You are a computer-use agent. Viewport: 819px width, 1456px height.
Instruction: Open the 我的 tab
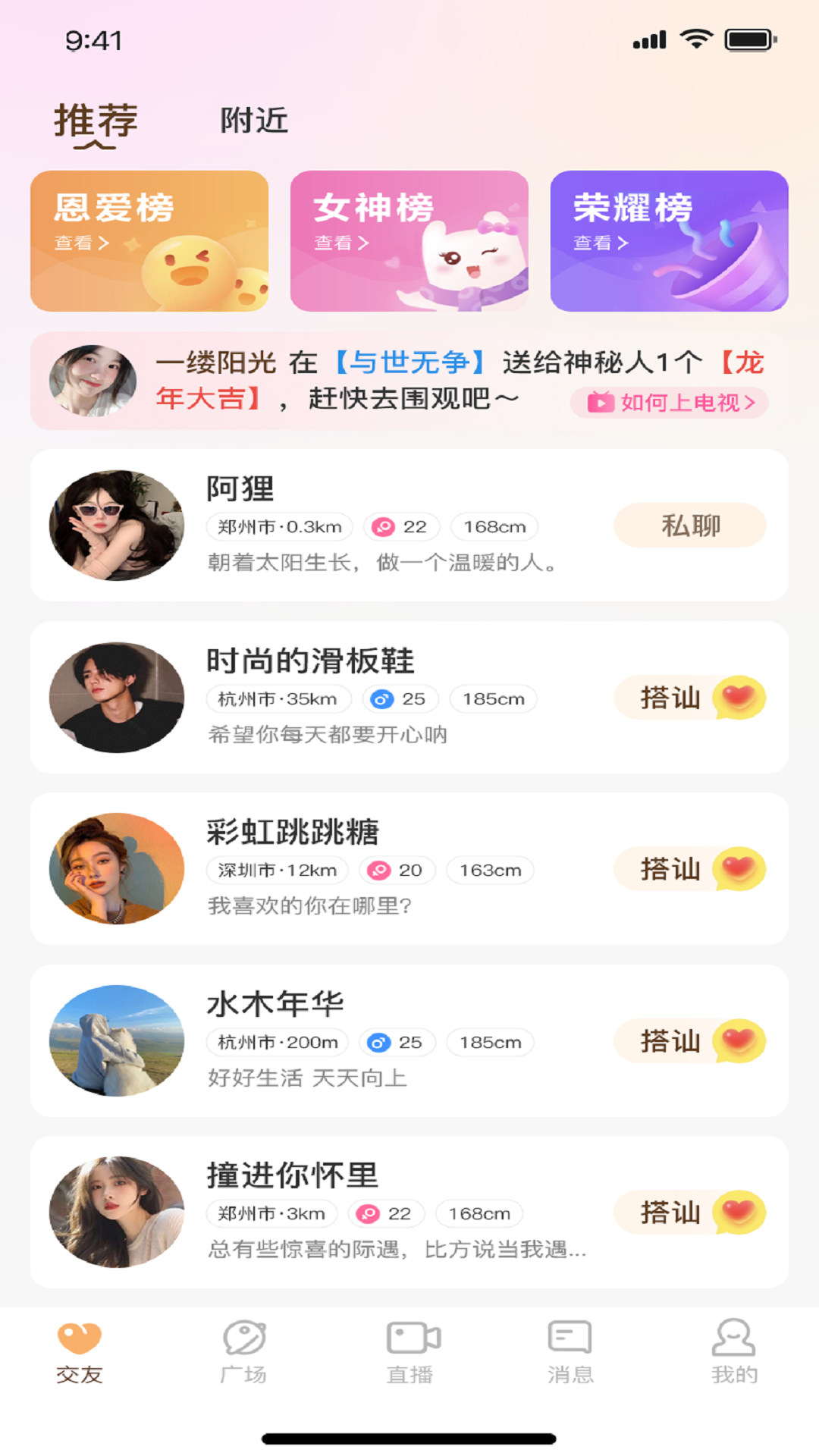(734, 1352)
